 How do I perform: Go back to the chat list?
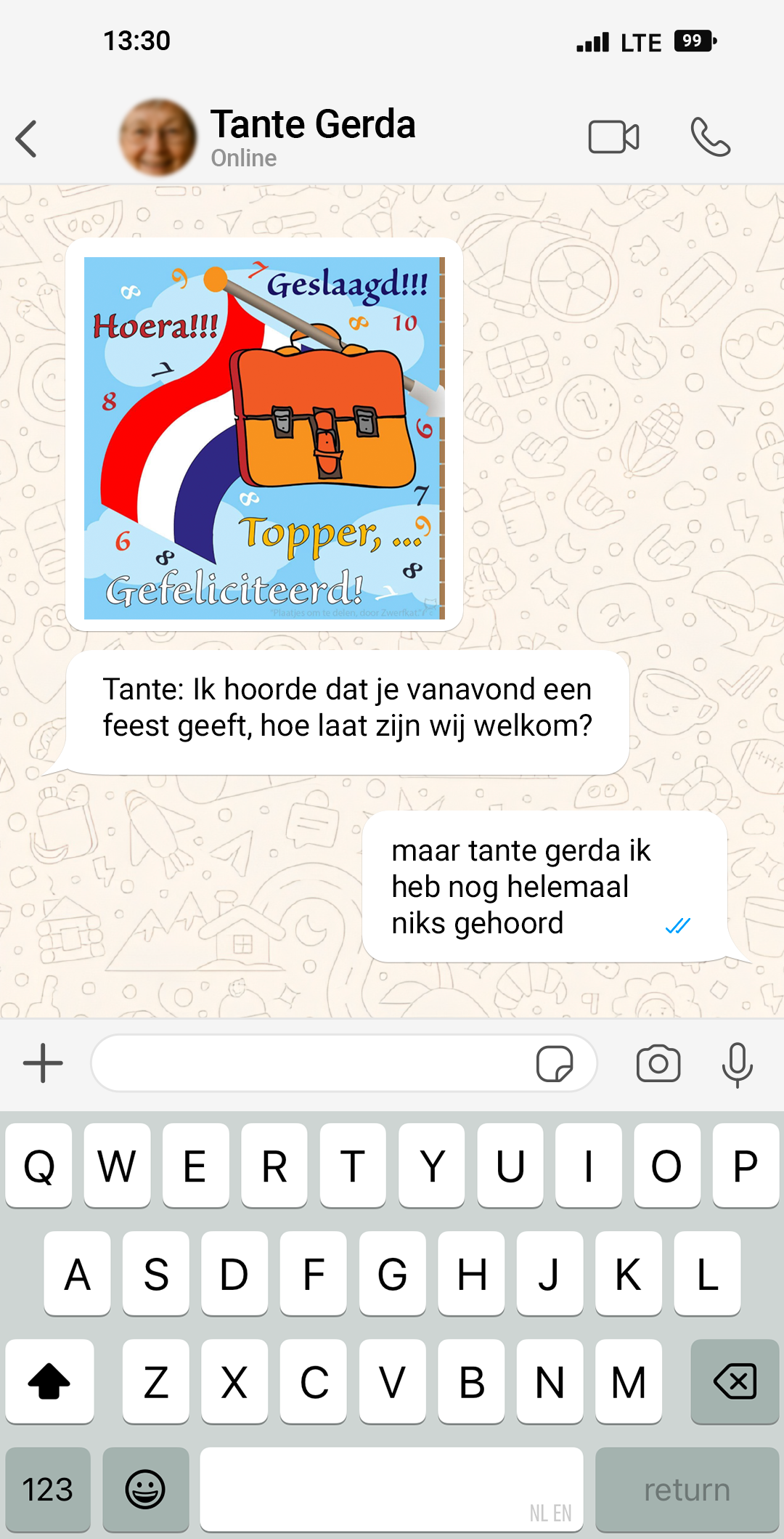(x=27, y=138)
